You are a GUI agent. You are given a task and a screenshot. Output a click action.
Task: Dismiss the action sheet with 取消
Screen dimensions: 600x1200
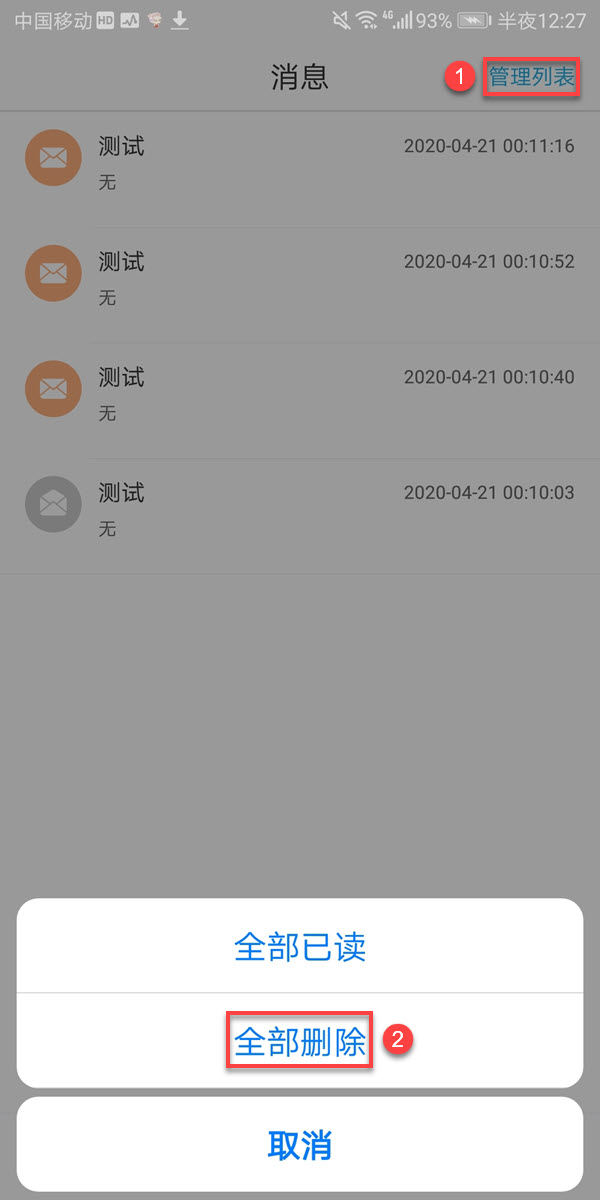click(300, 1145)
